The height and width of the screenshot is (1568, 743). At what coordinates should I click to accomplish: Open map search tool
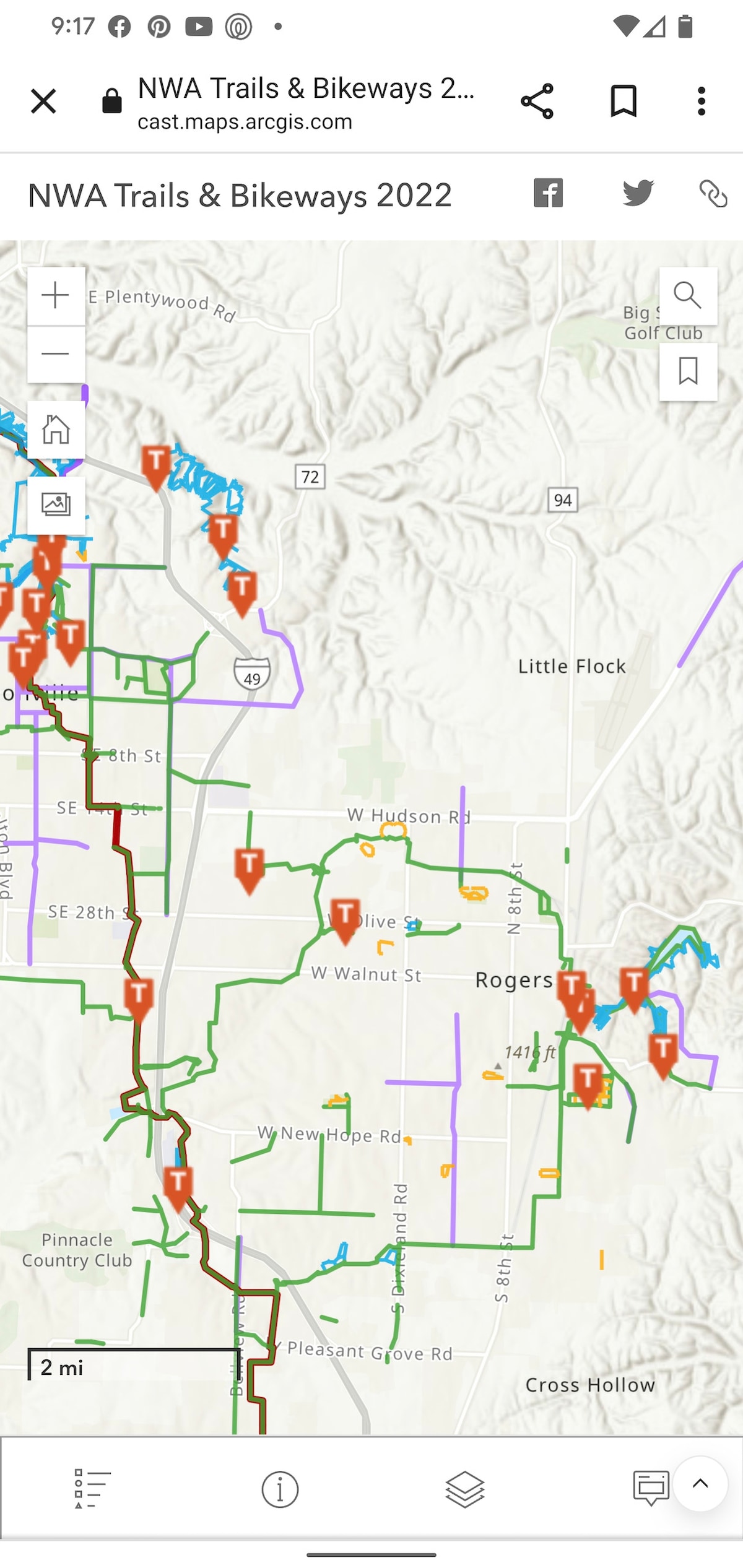point(688,295)
